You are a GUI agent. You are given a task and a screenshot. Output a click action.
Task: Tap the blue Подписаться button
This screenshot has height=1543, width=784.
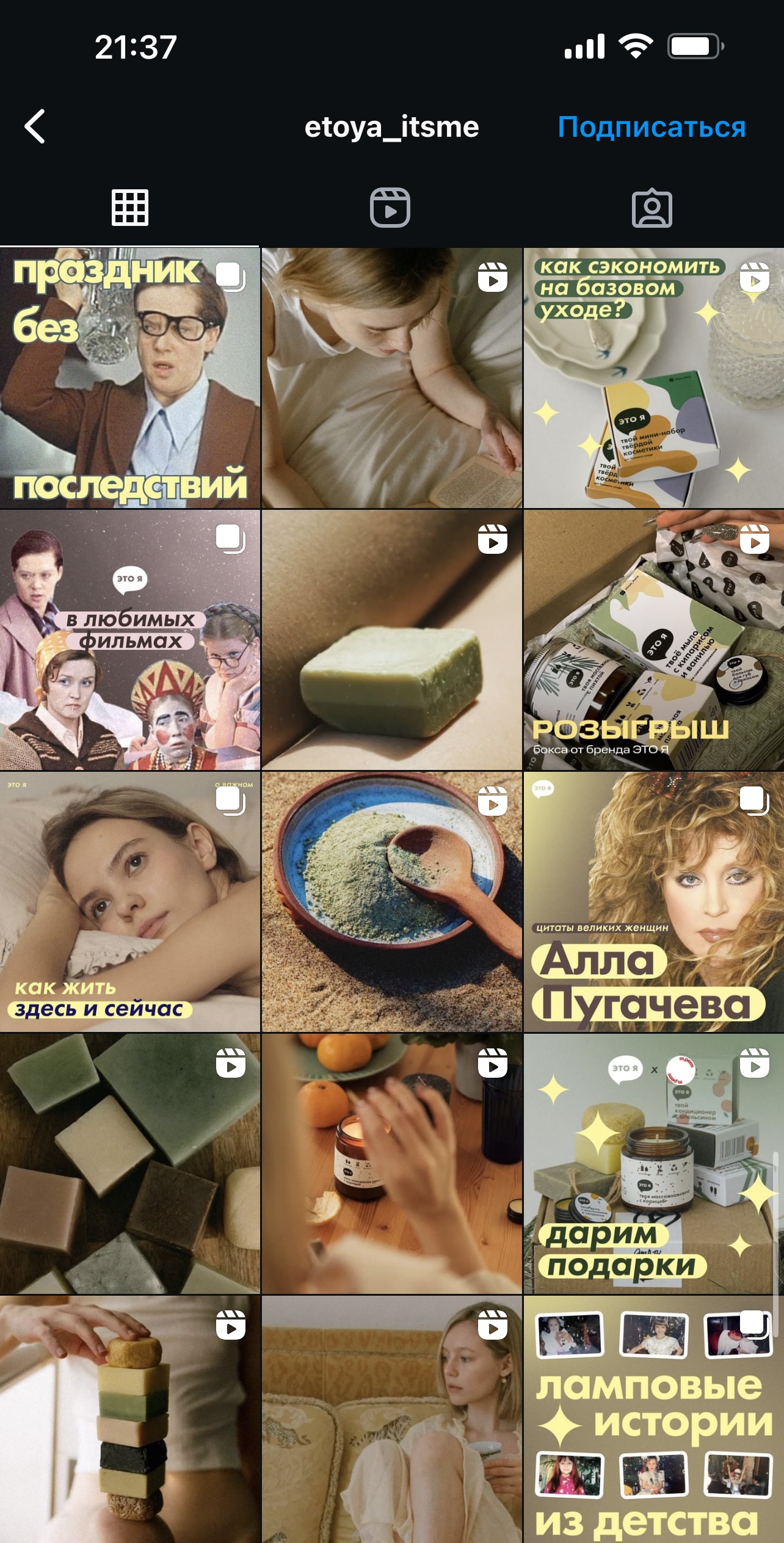[x=651, y=127]
